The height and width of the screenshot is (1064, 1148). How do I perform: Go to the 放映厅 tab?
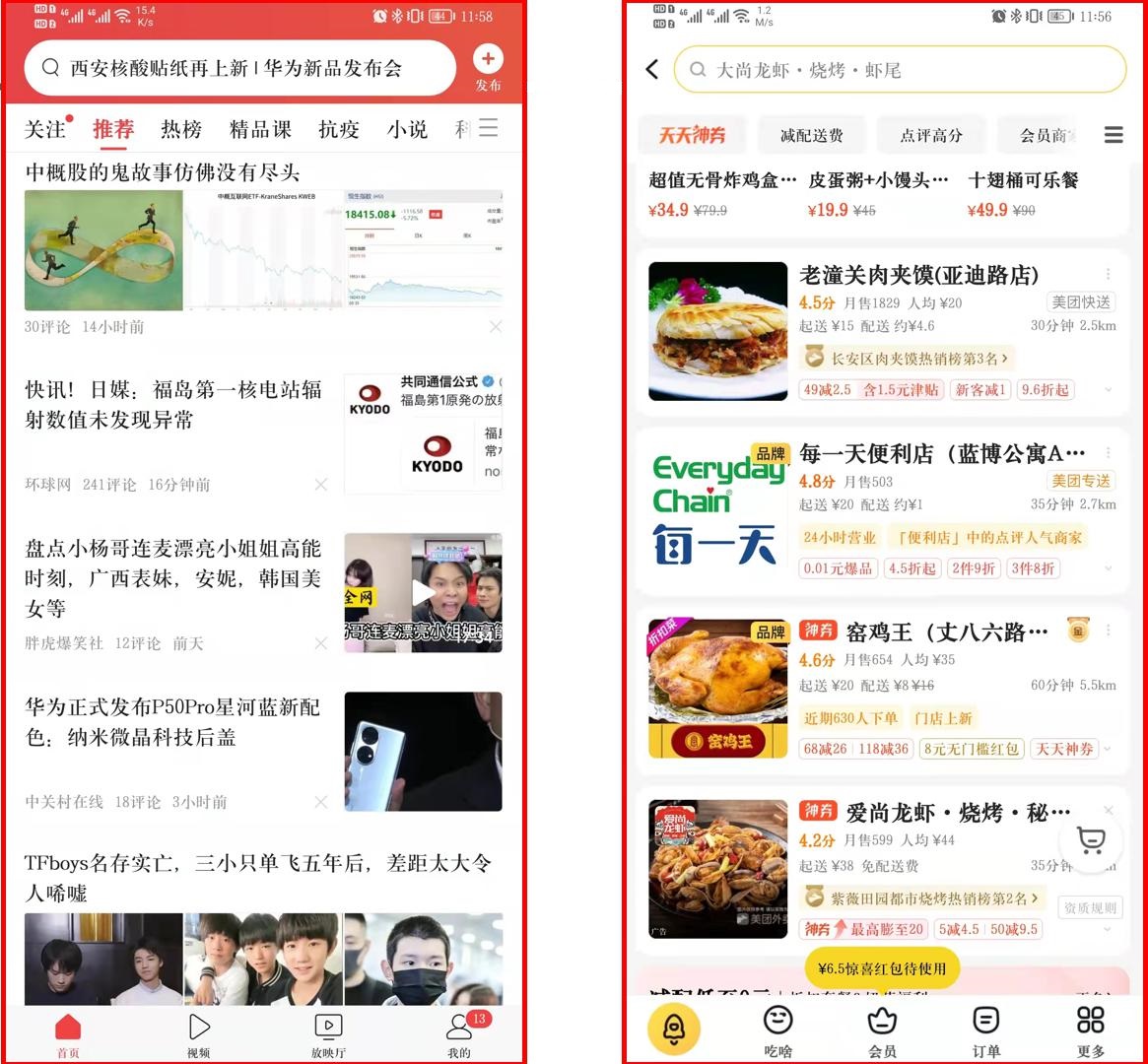coord(328,1033)
